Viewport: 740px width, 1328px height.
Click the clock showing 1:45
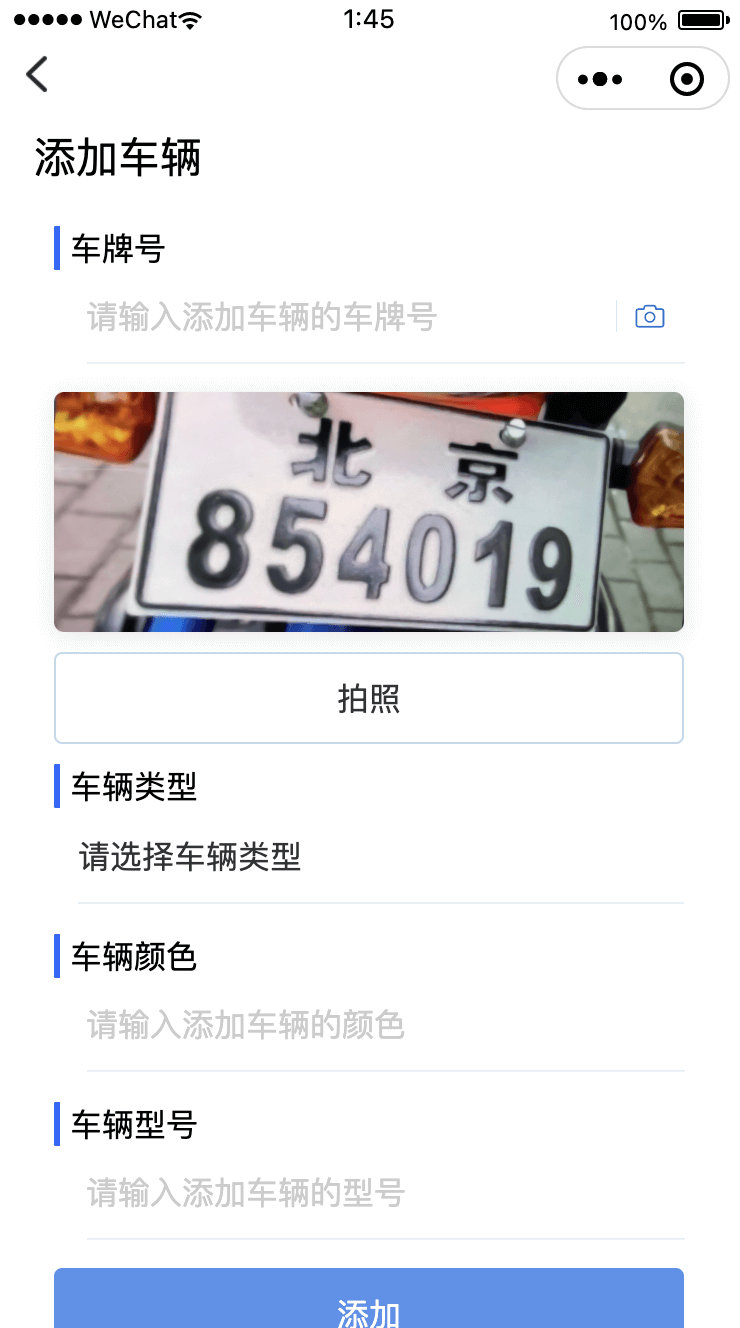(x=370, y=18)
